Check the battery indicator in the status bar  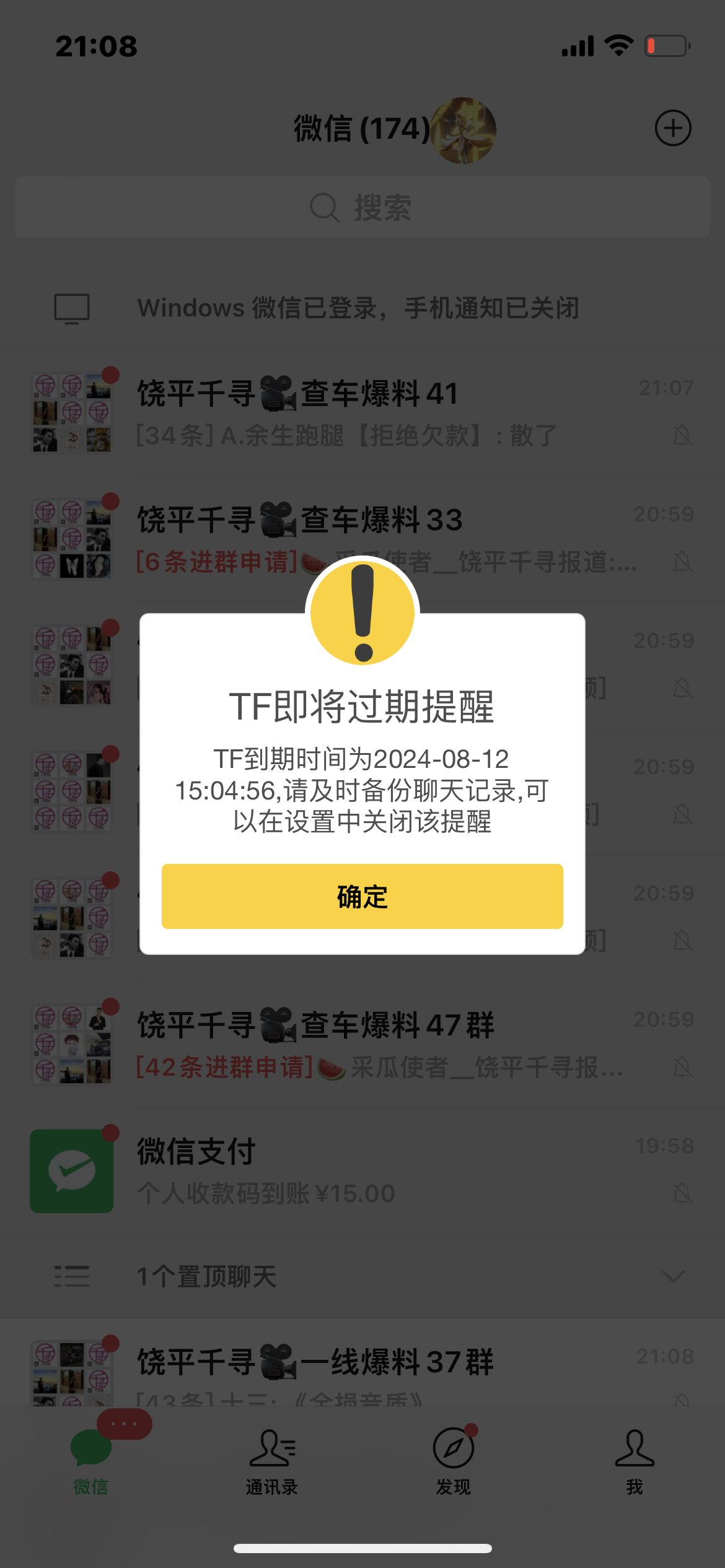(668, 45)
